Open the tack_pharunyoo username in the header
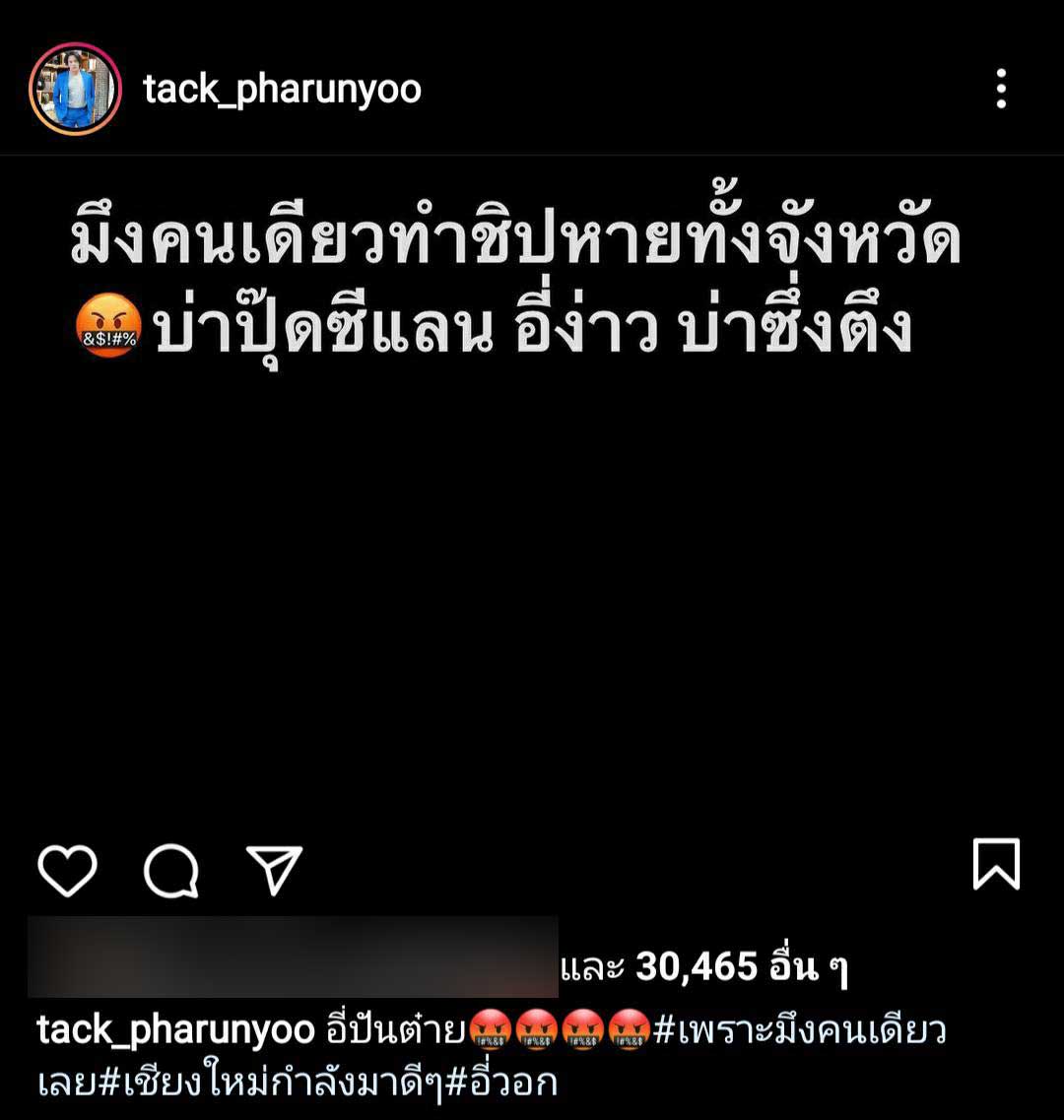The height and width of the screenshot is (1120, 1064). coord(282,90)
